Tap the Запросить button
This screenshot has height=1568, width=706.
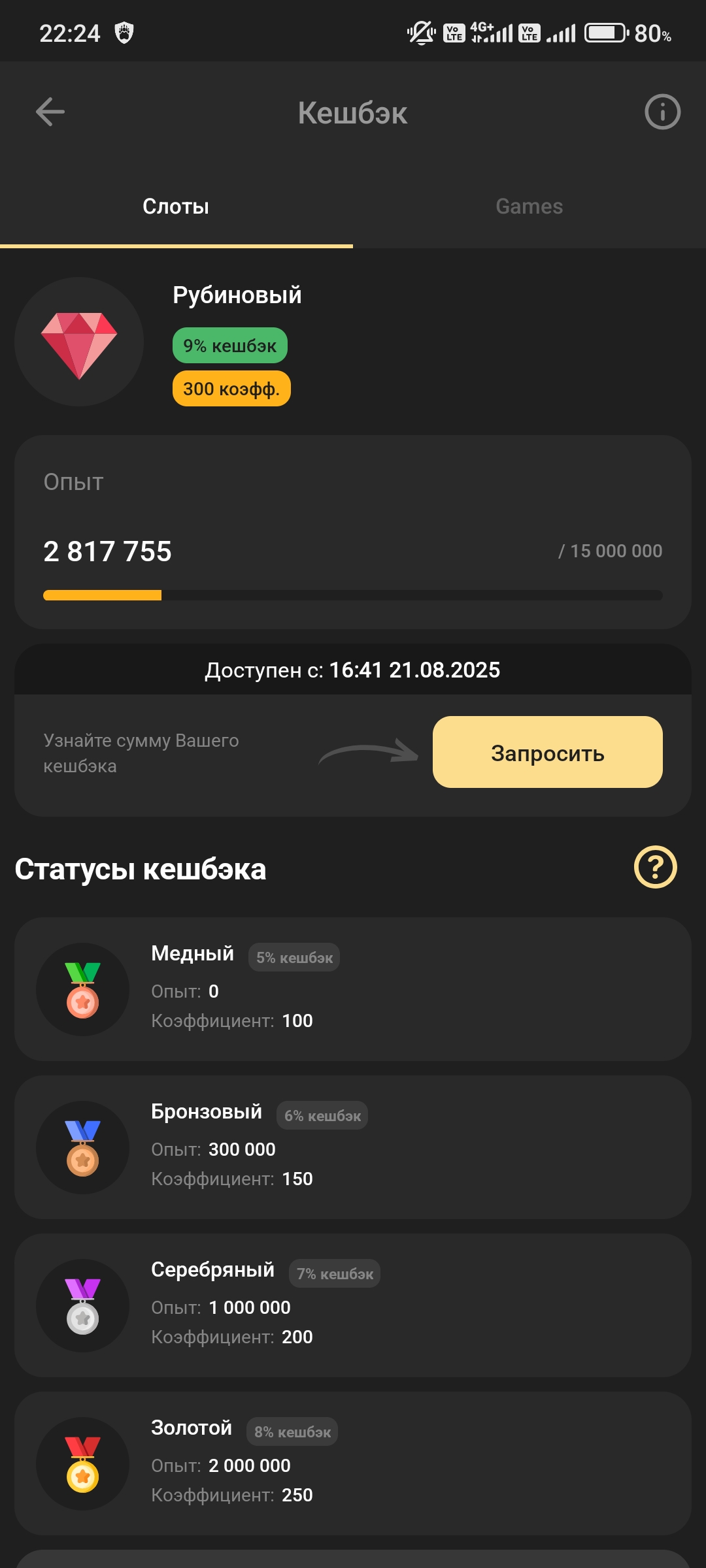coord(547,752)
